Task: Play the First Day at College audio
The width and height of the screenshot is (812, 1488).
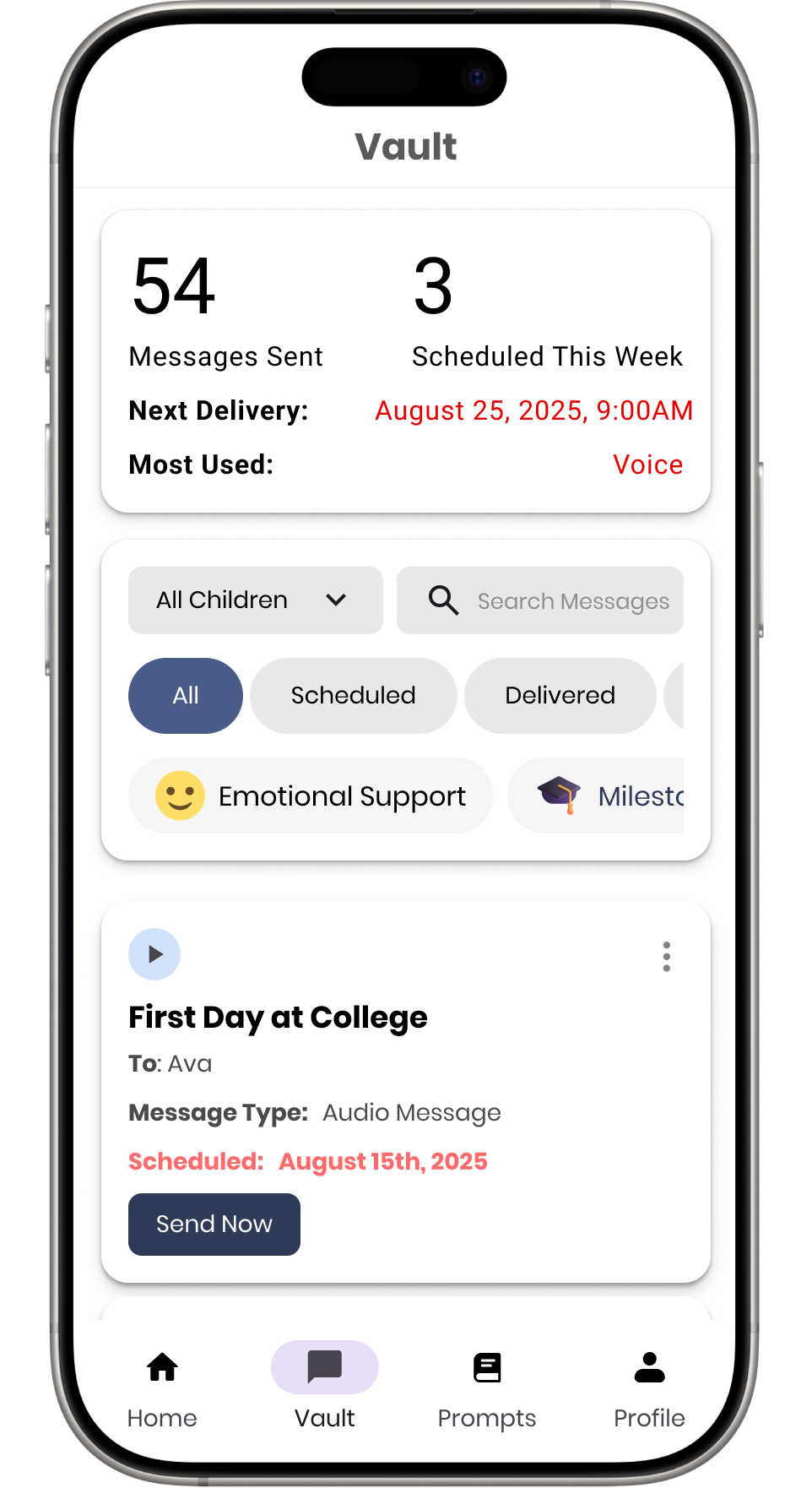Action: click(x=154, y=954)
